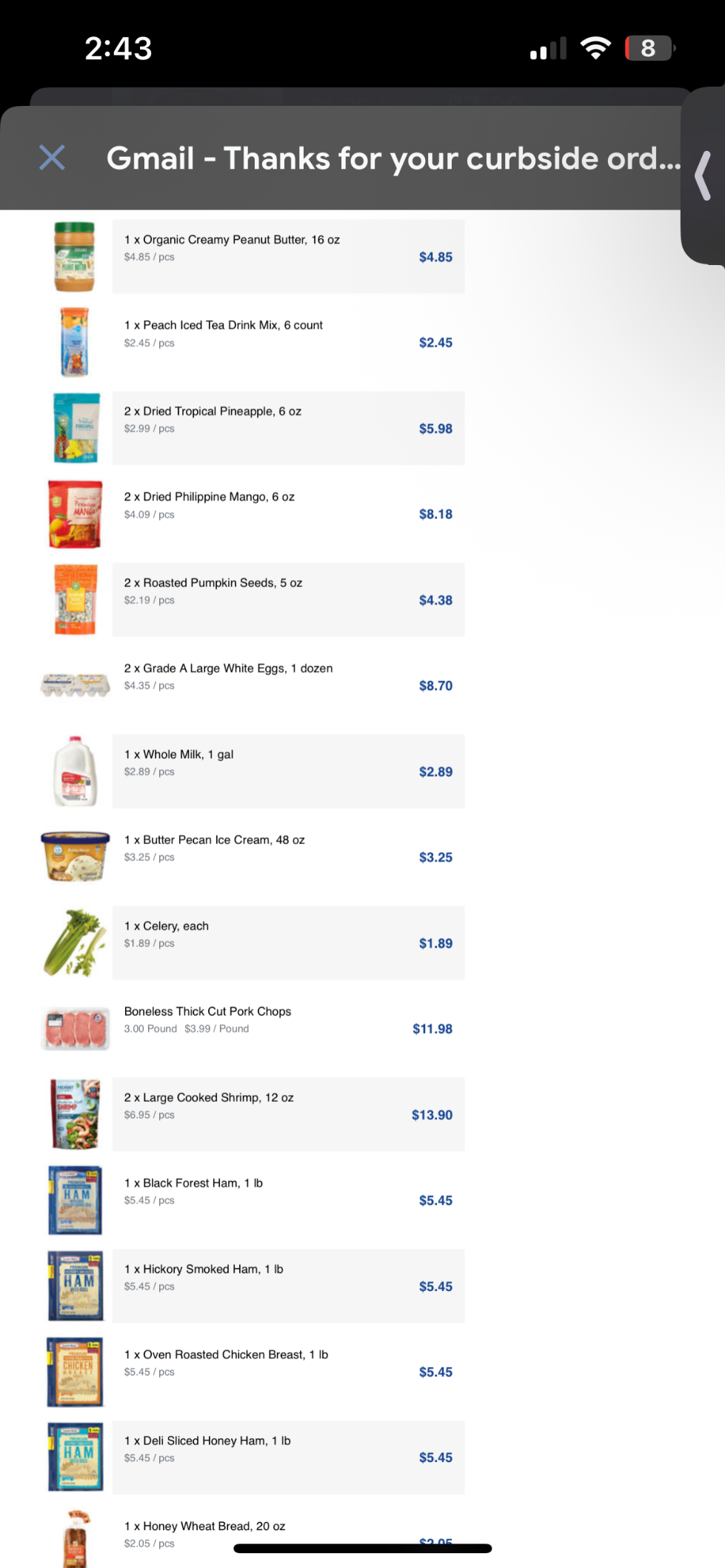Image resolution: width=725 pixels, height=1568 pixels.
Task: Tap the side panel arrow handle
Action: [x=704, y=176]
